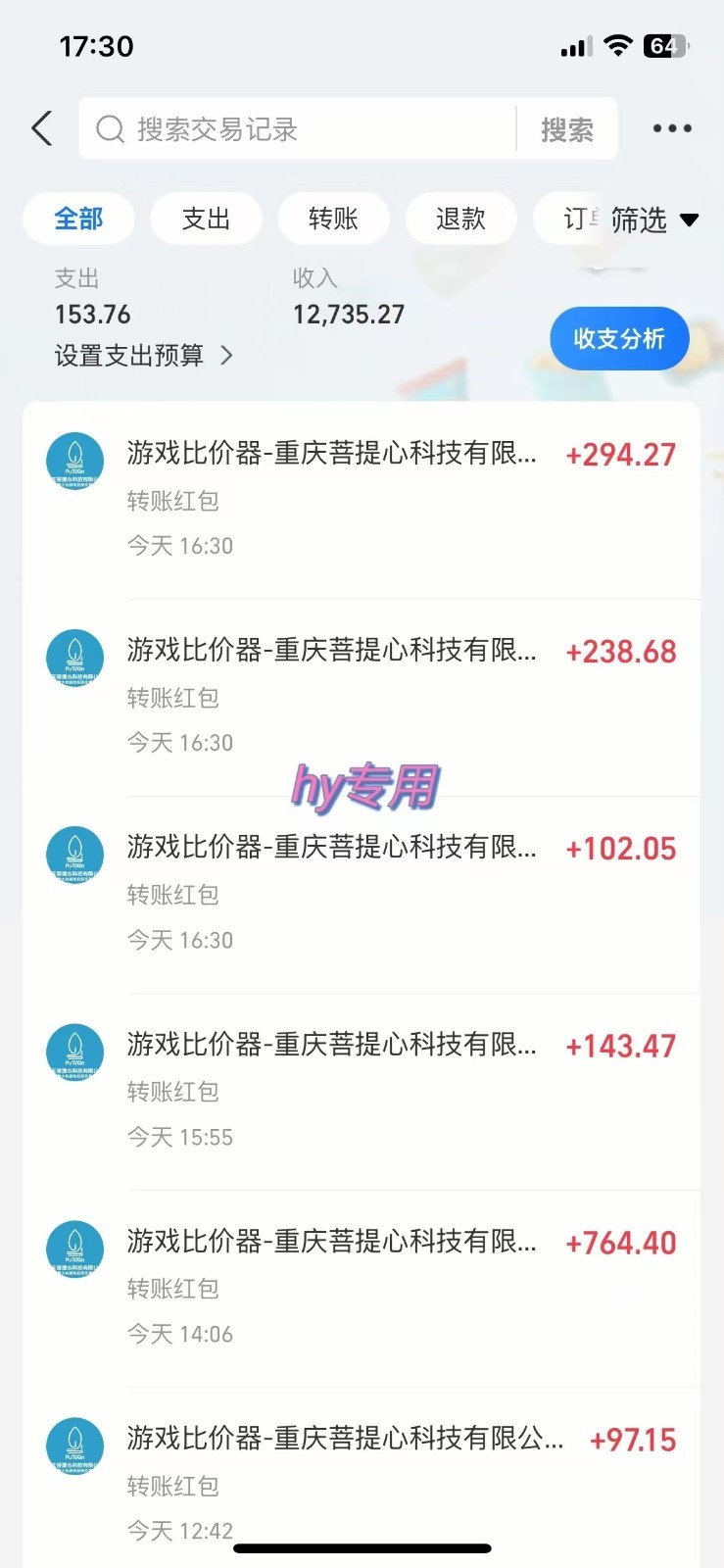724x1568 pixels.
Task: Select the 全部 filter chip
Action: (x=78, y=219)
